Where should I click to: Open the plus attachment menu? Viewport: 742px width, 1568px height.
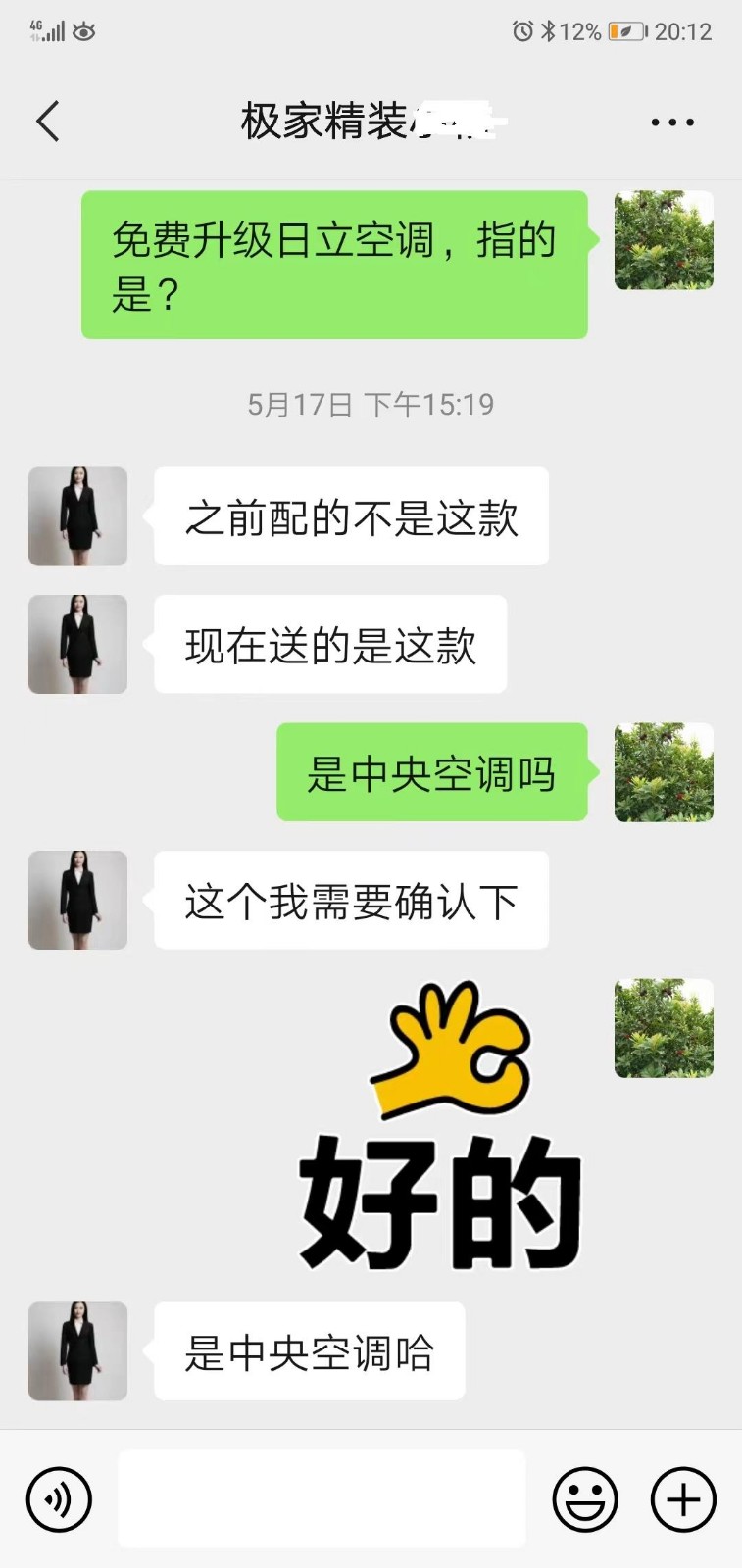(x=683, y=1498)
